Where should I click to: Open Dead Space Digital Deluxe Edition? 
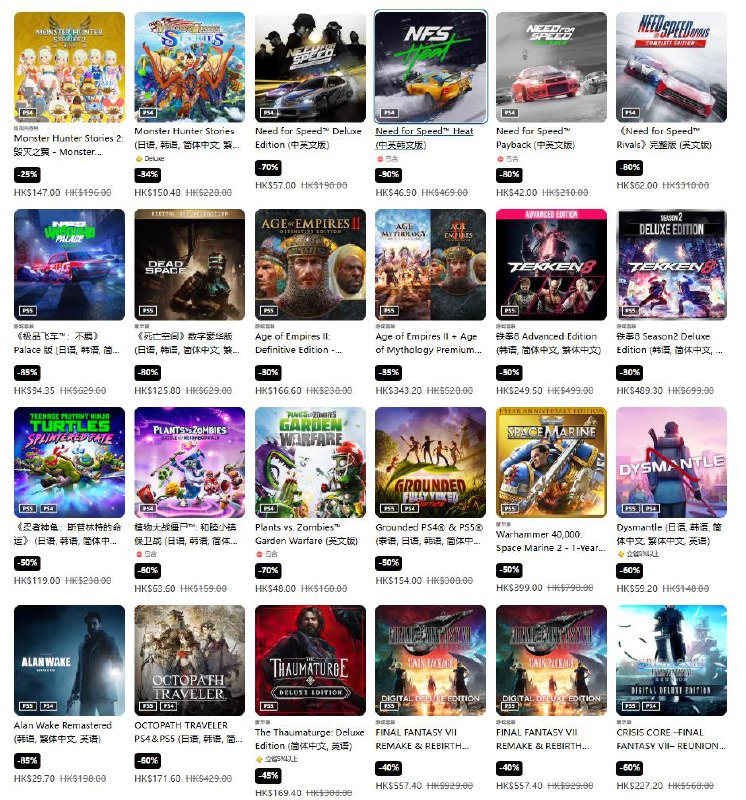pyautogui.click(x=189, y=264)
